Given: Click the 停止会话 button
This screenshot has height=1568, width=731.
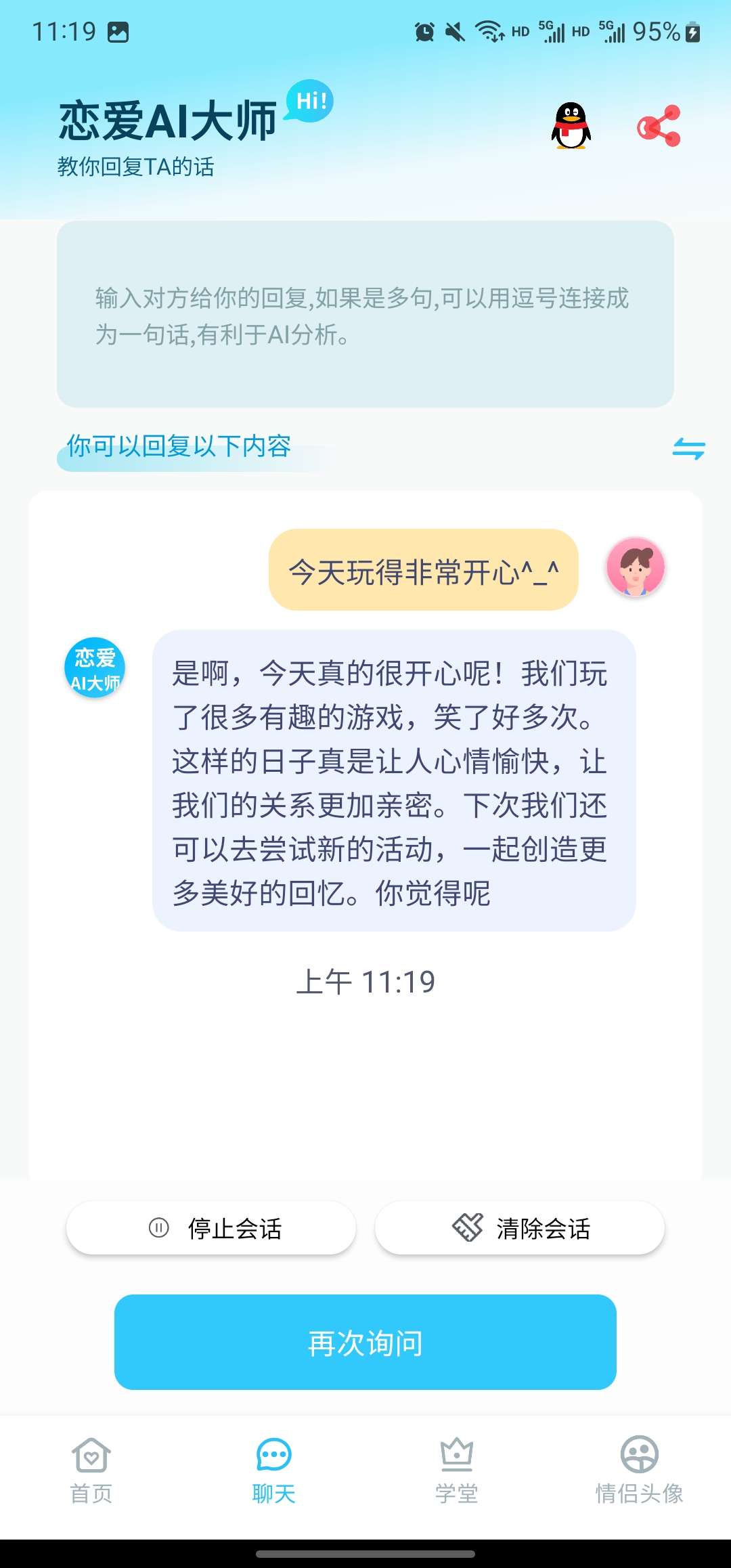Looking at the screenshot, I should pos(210,1227).
